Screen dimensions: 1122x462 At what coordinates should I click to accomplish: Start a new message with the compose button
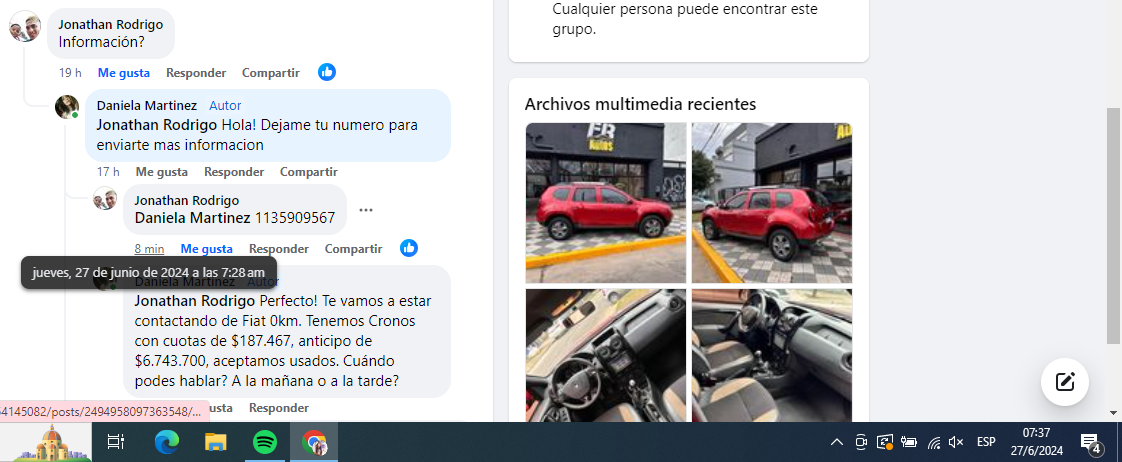1065,381
